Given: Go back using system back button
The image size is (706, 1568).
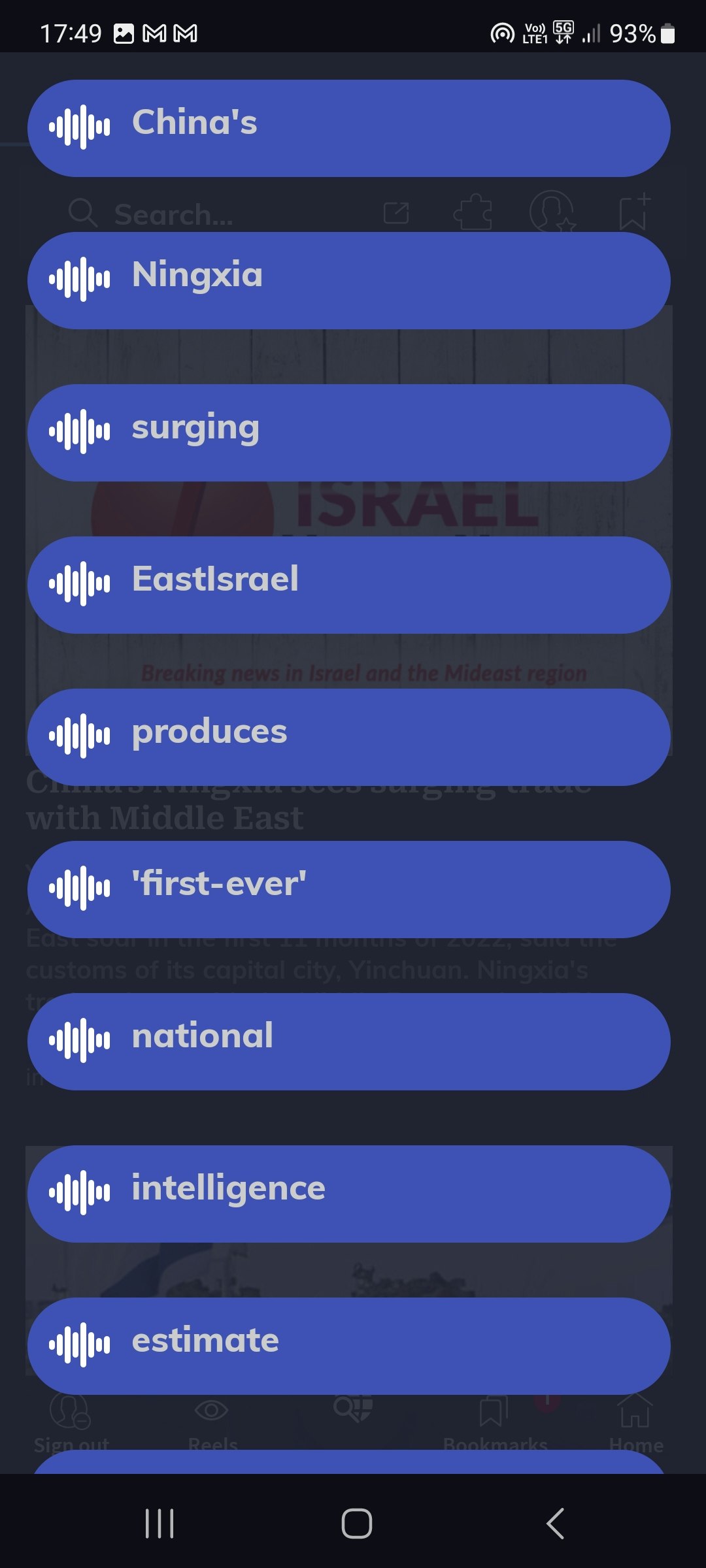Looking at the screenshot, I should coord(555,1524).
